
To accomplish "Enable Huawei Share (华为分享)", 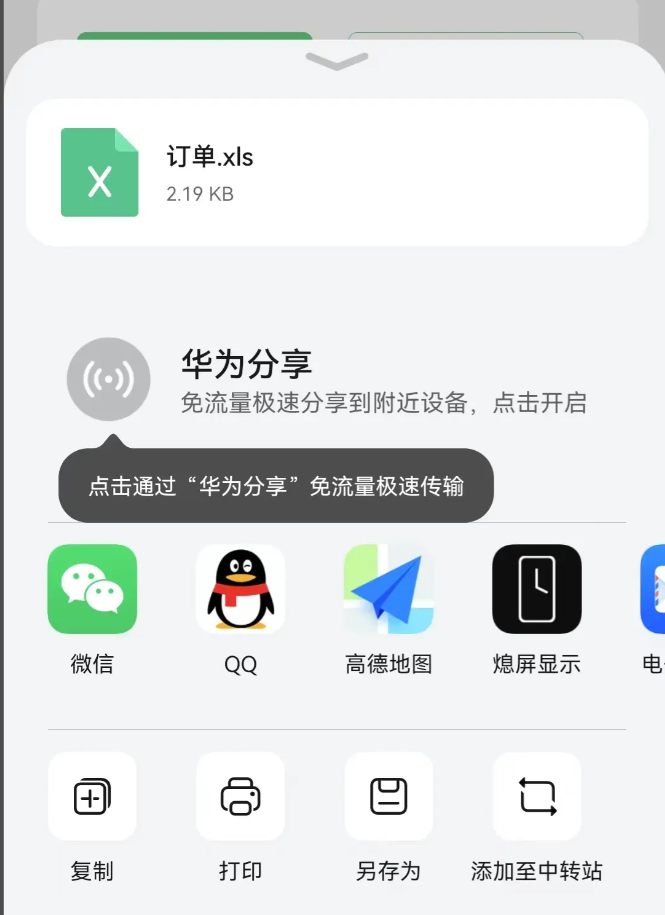I will click(x=109, y=379).
